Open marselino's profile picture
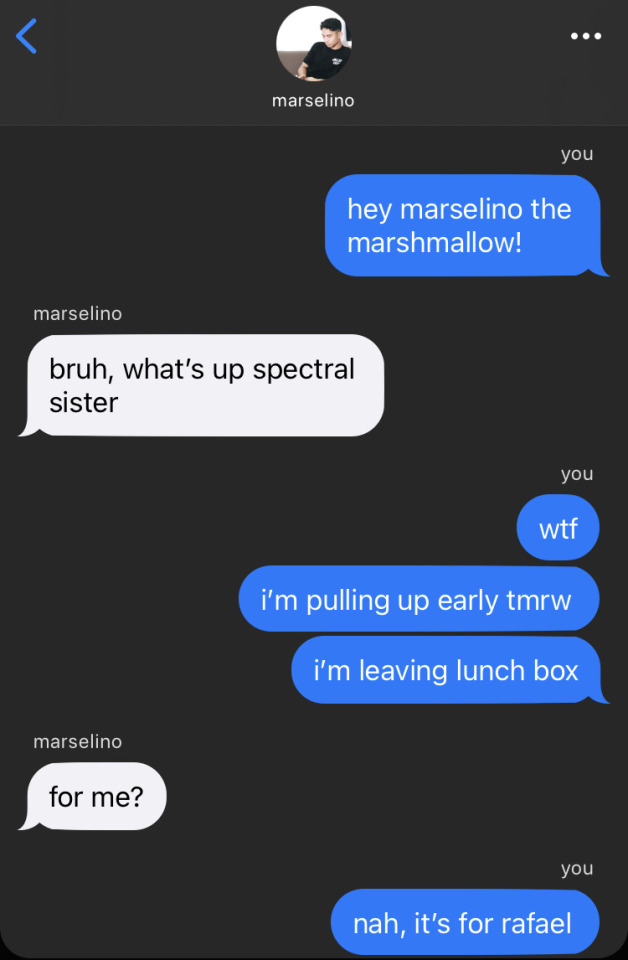The width and height of the screenshot is (628, 960). pos(313,45)
